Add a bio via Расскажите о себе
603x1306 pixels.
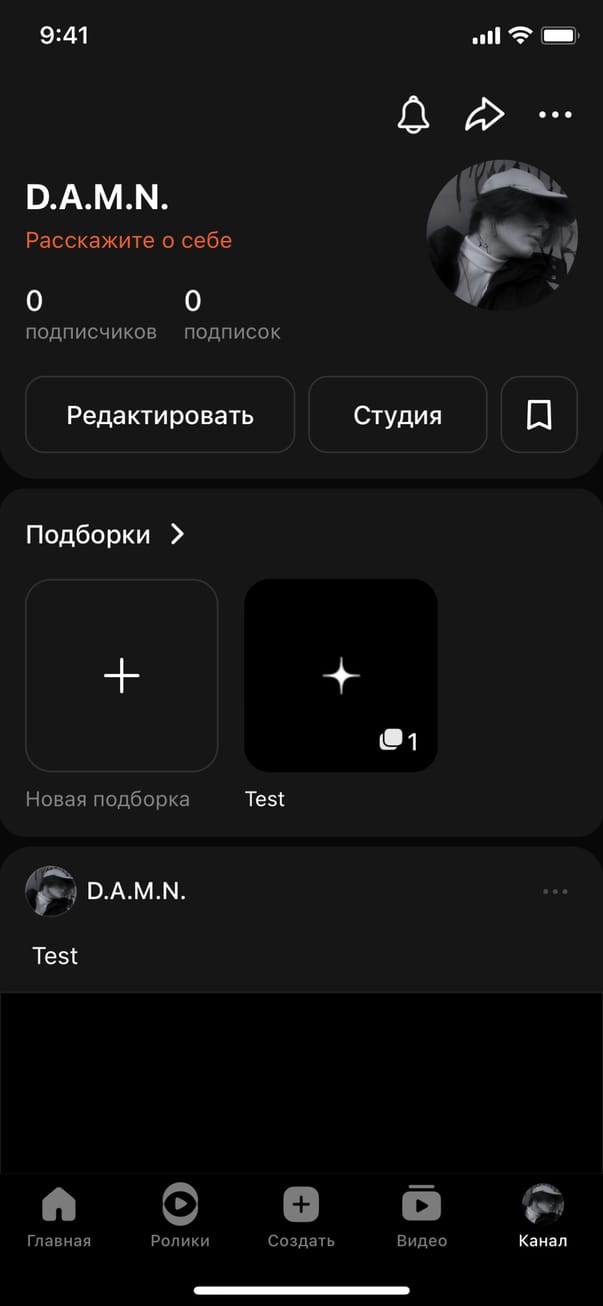click(x=128, y=241)
